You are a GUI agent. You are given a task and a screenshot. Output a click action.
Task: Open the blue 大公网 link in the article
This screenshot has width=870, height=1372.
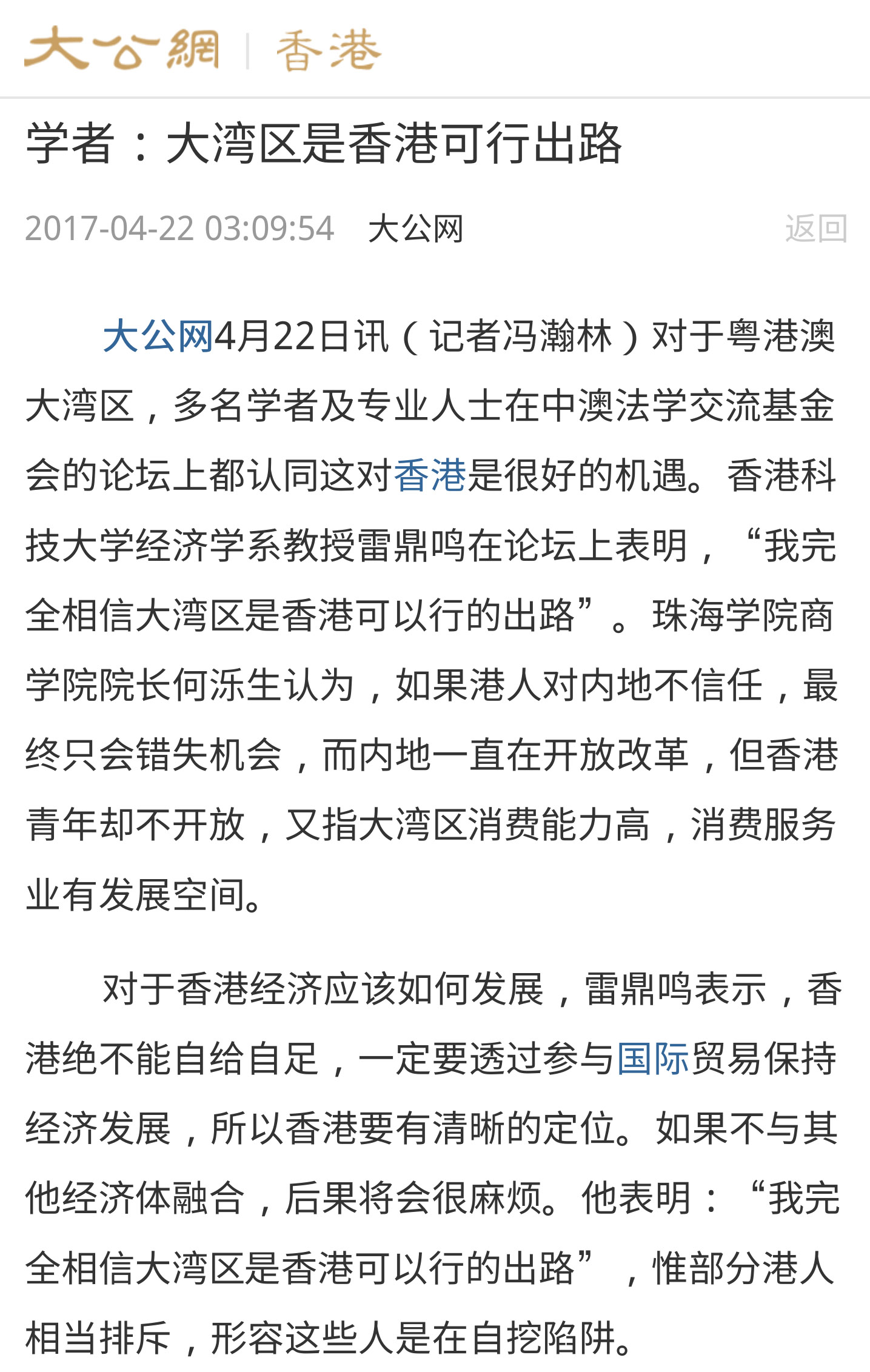click(158, 336)
